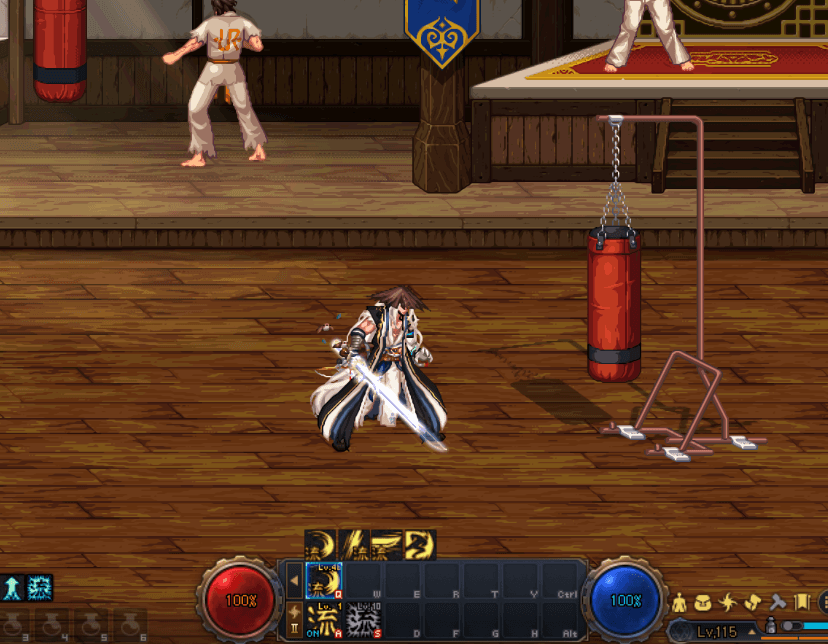Tap the left arrow beside the skill bar
The image size is (828, 644).
294,580
